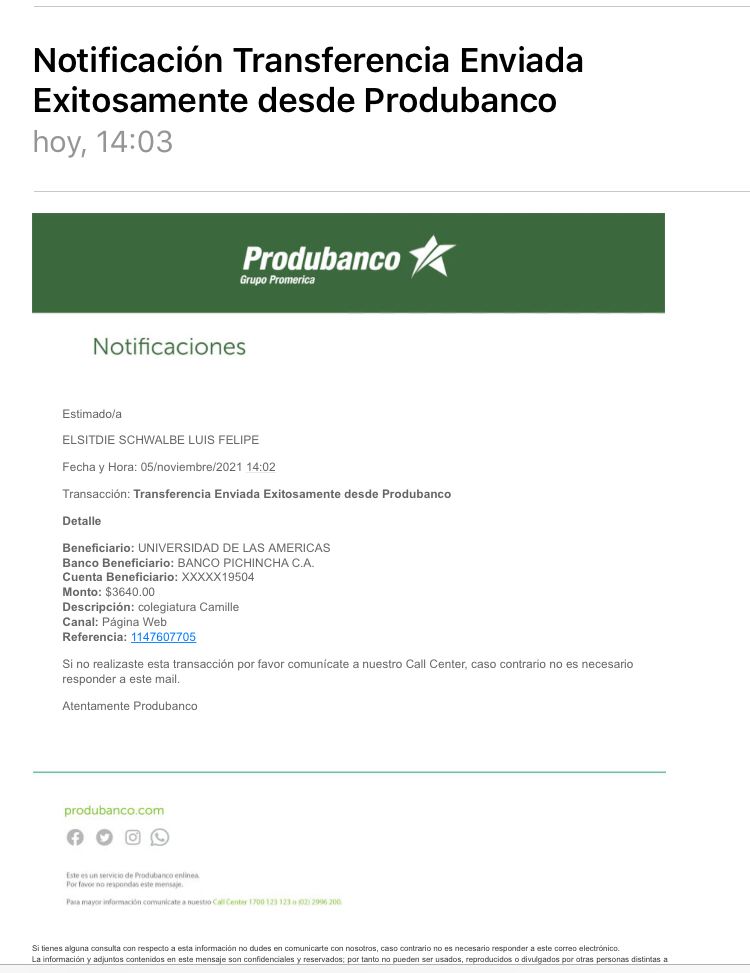Visit the produbanco.com website link

tap(114, 810)
